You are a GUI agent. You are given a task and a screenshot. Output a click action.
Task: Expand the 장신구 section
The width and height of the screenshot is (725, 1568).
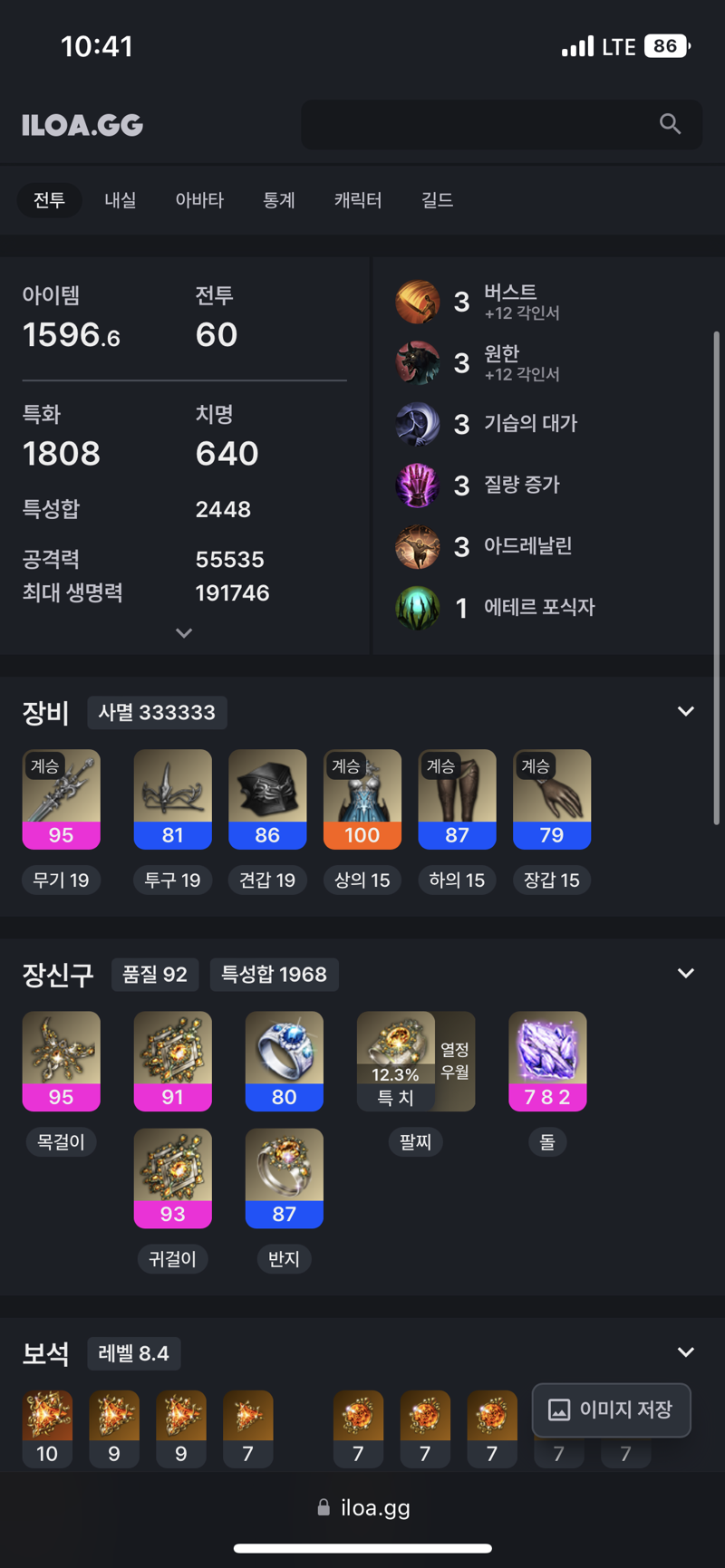coord(686,974)
